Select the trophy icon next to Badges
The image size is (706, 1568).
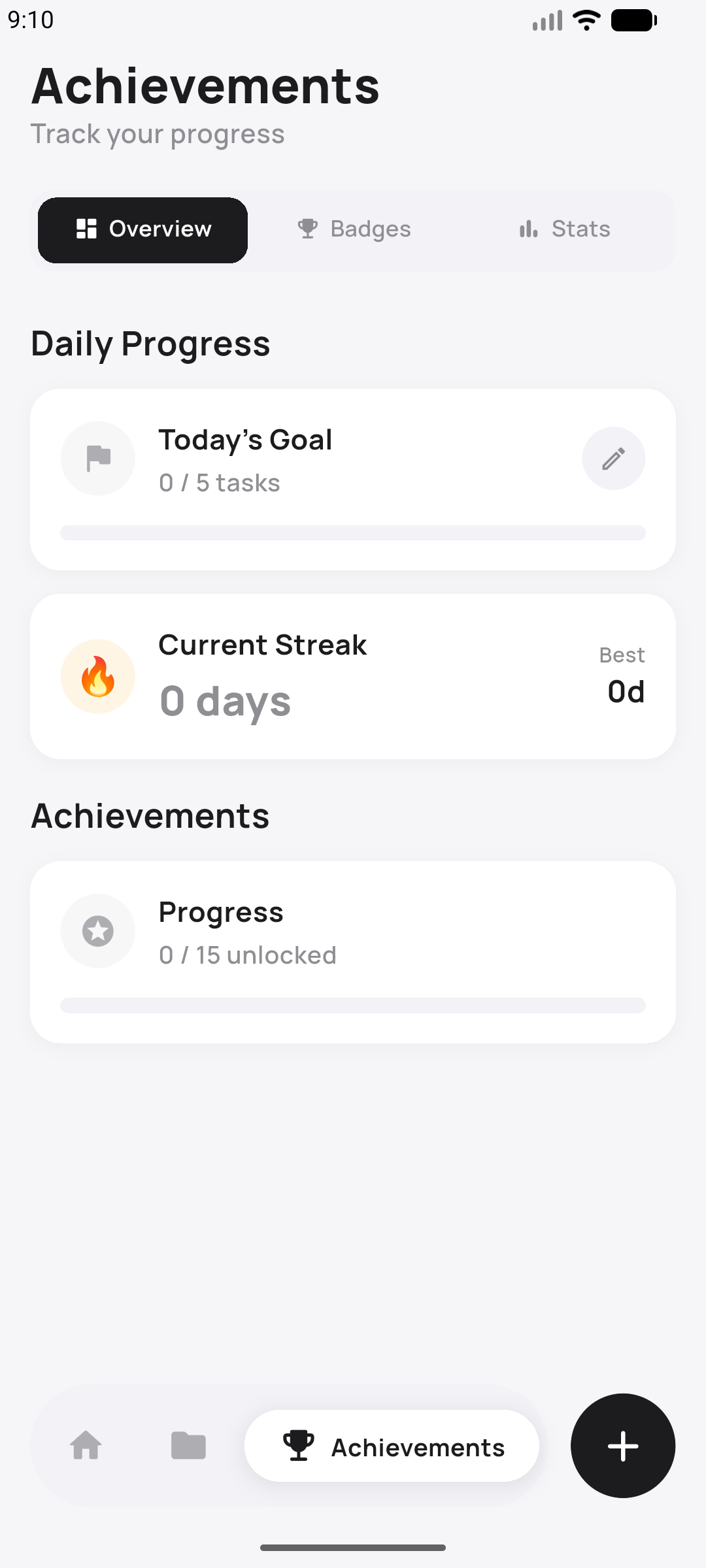pos(306,229)
